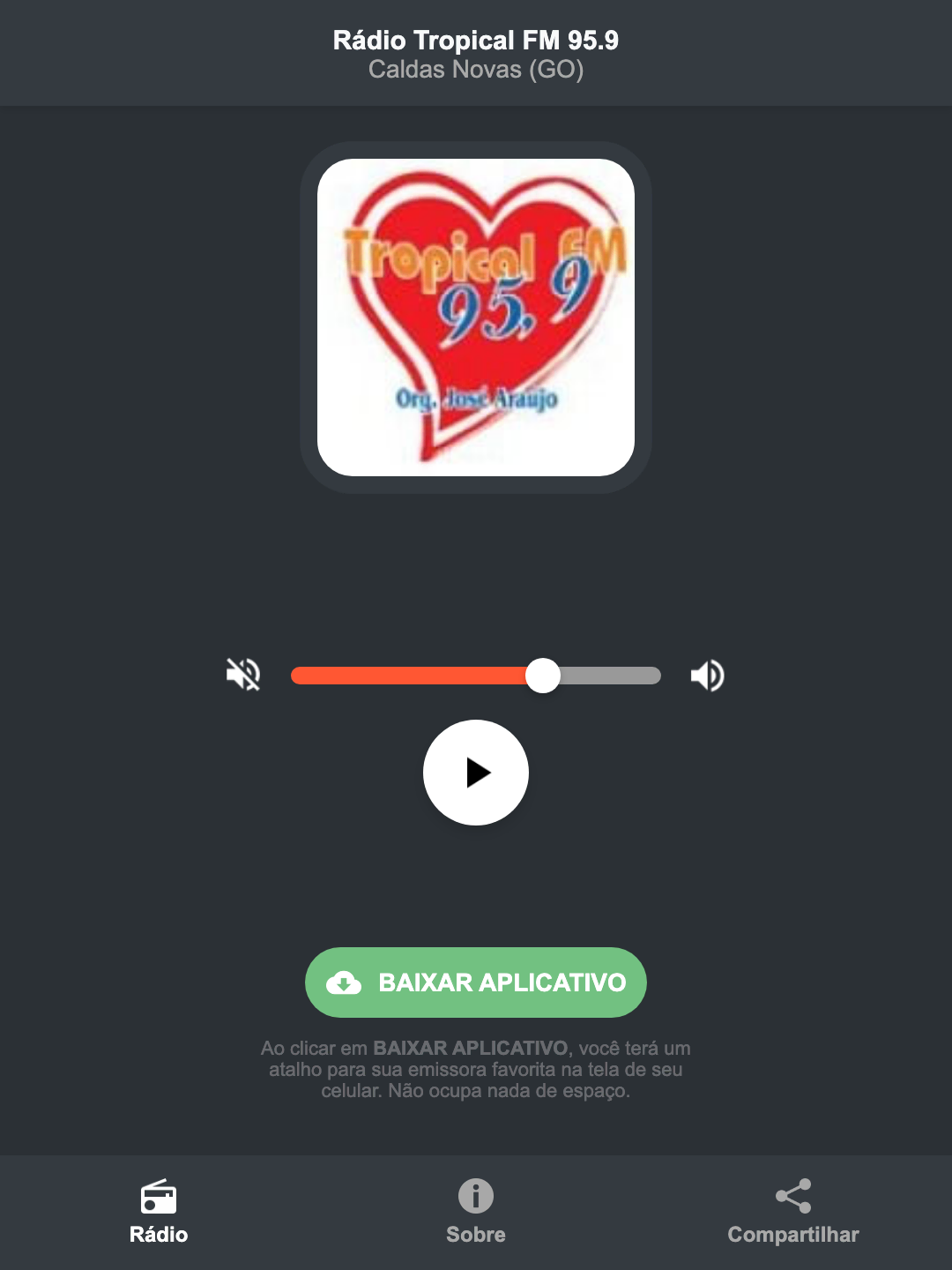Click the play triangle inside the white circle

(x=480, y=773)
